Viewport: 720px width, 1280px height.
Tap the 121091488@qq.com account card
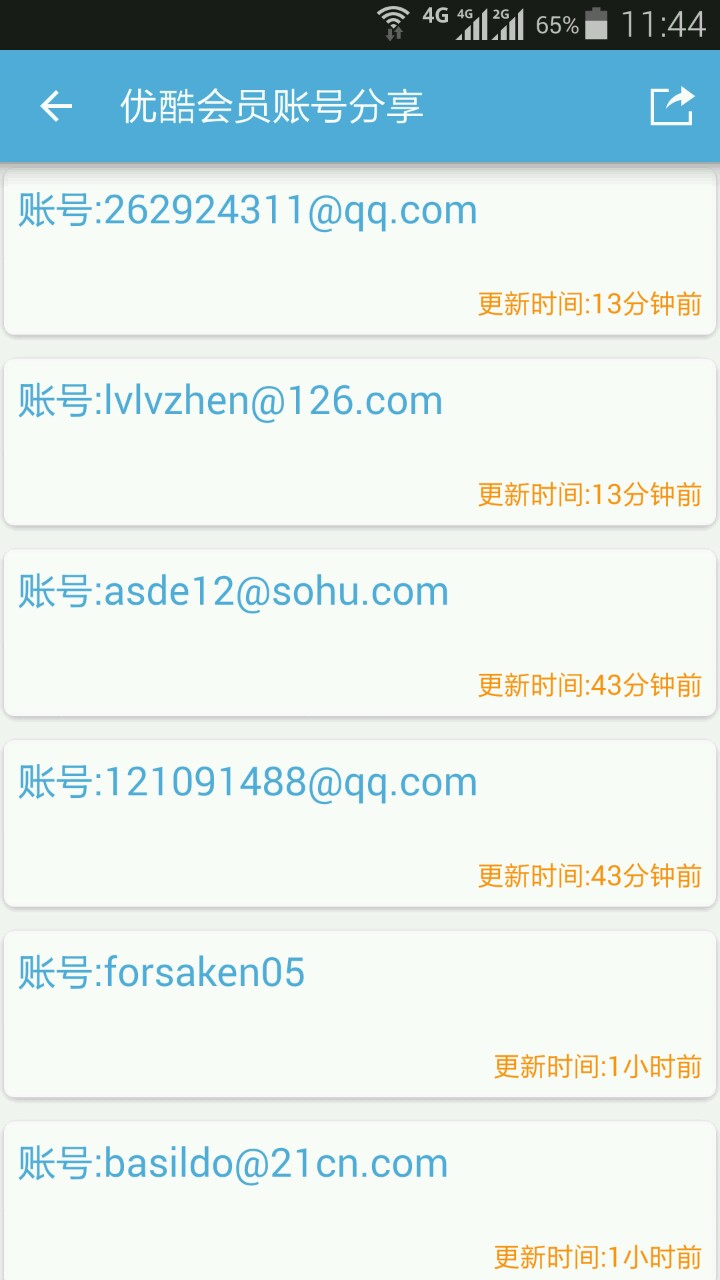click(360, 824)
